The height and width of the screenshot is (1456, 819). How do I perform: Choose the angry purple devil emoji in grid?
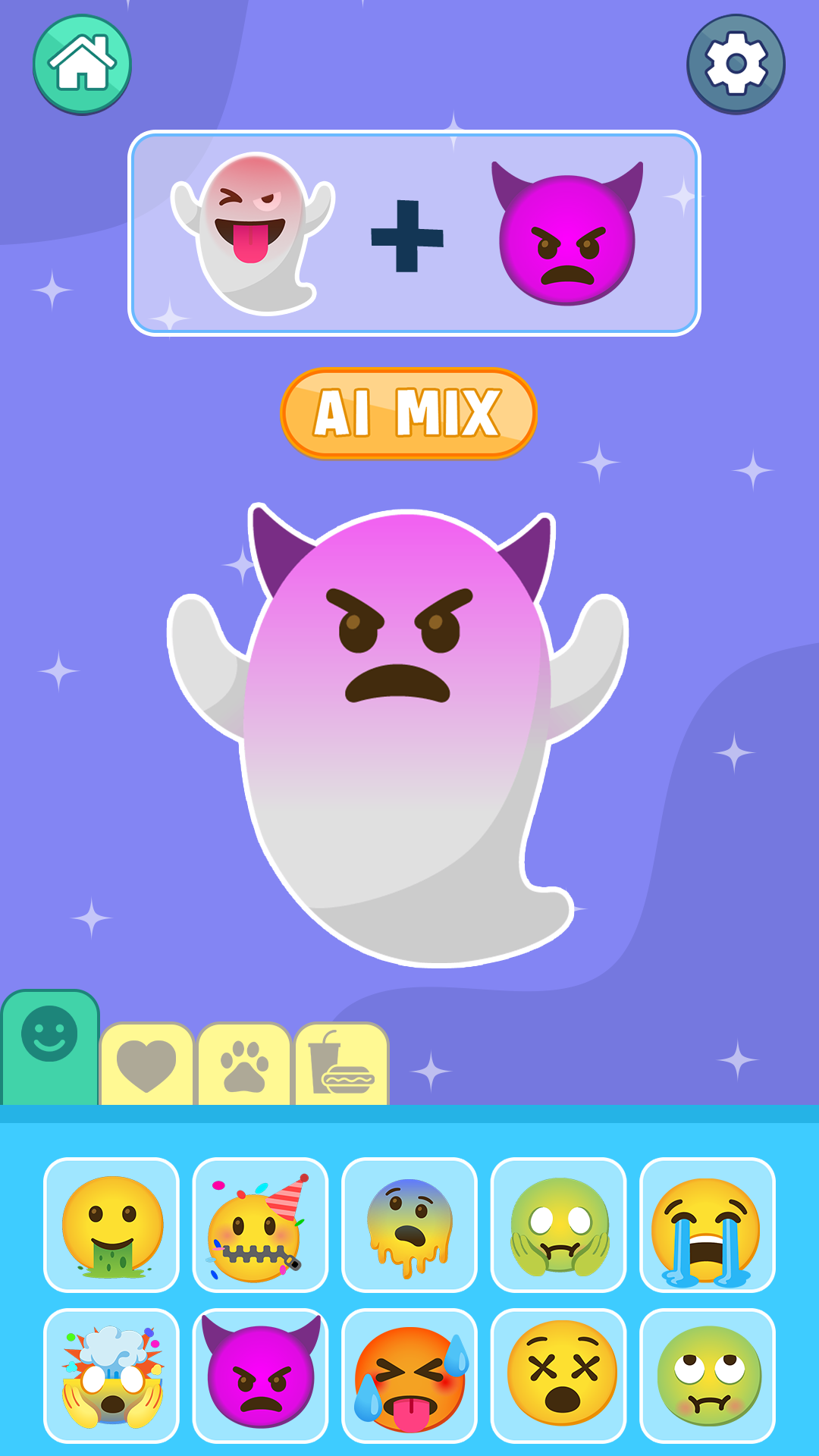(x=260, y=1376)
